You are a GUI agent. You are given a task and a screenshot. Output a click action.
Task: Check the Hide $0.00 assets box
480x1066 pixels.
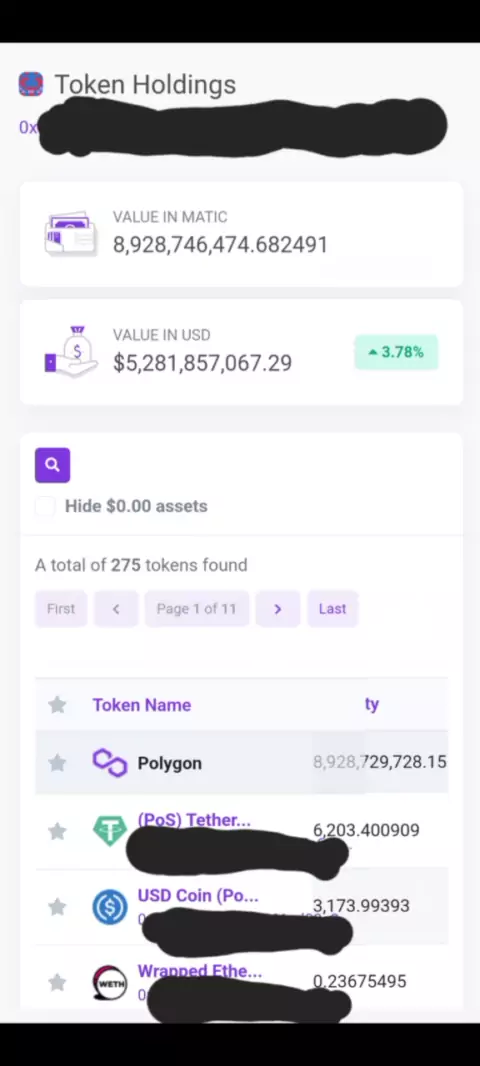[45, 506]
